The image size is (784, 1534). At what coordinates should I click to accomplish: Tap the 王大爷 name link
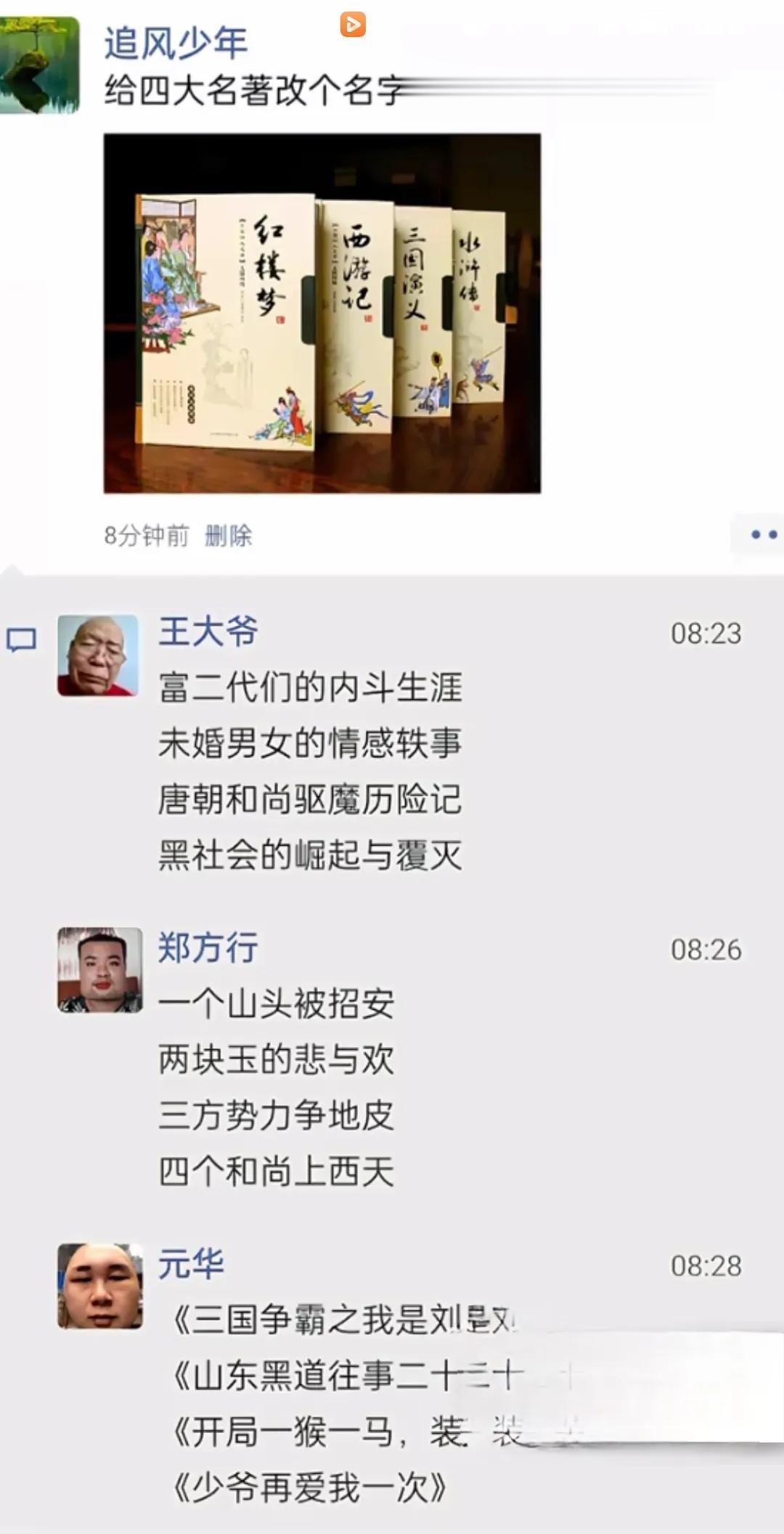click(208, 631)
